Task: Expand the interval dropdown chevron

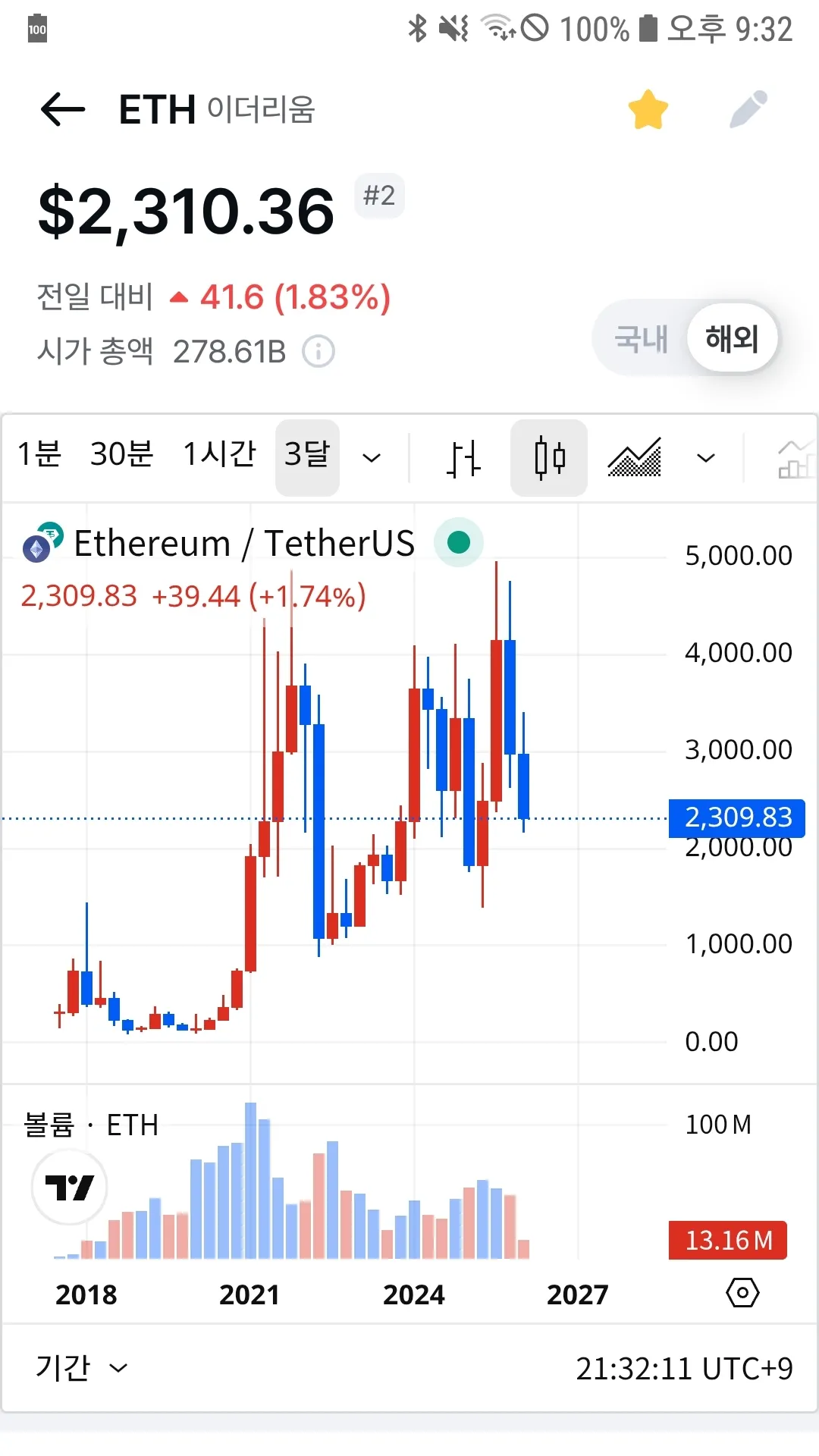Action: (x=372, y=458)
